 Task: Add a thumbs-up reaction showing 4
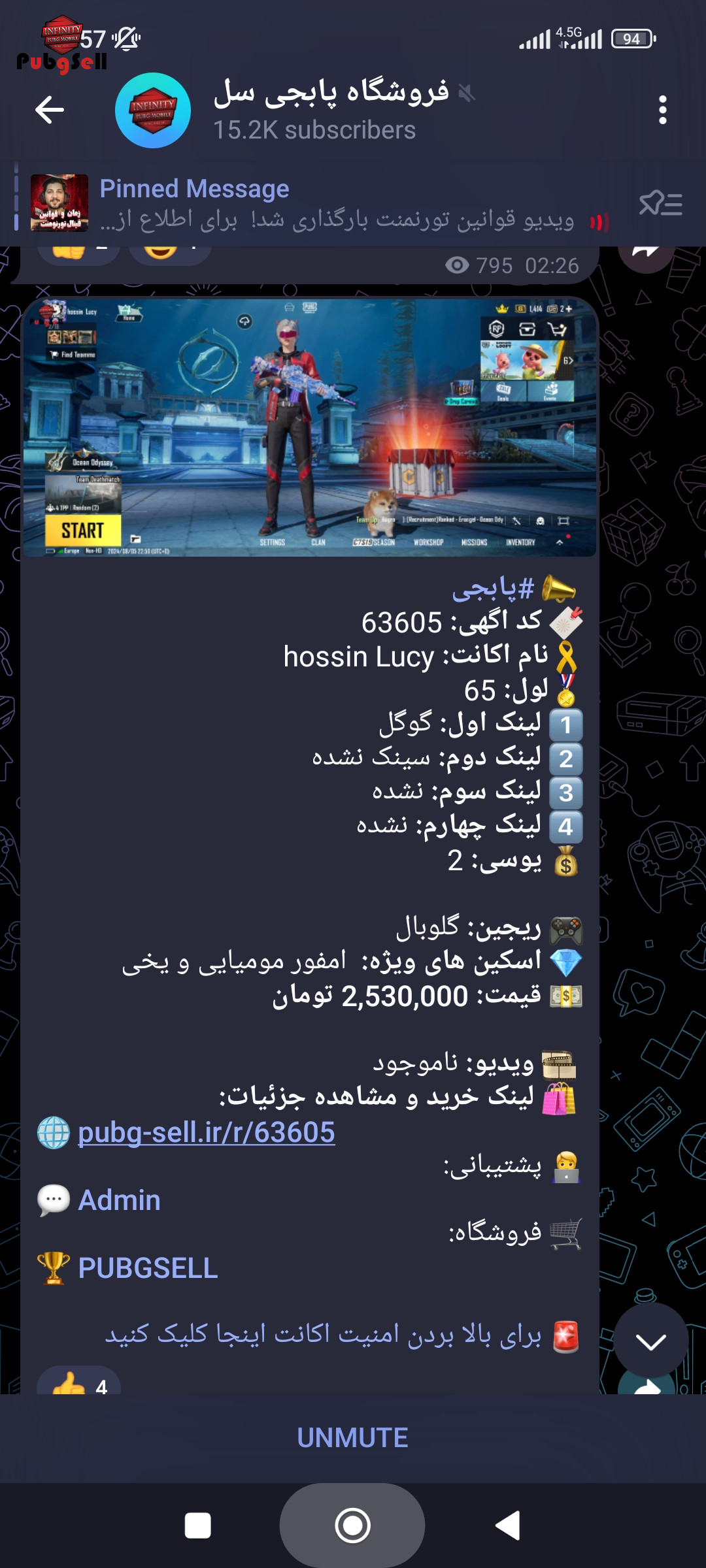coord(78,1382)
